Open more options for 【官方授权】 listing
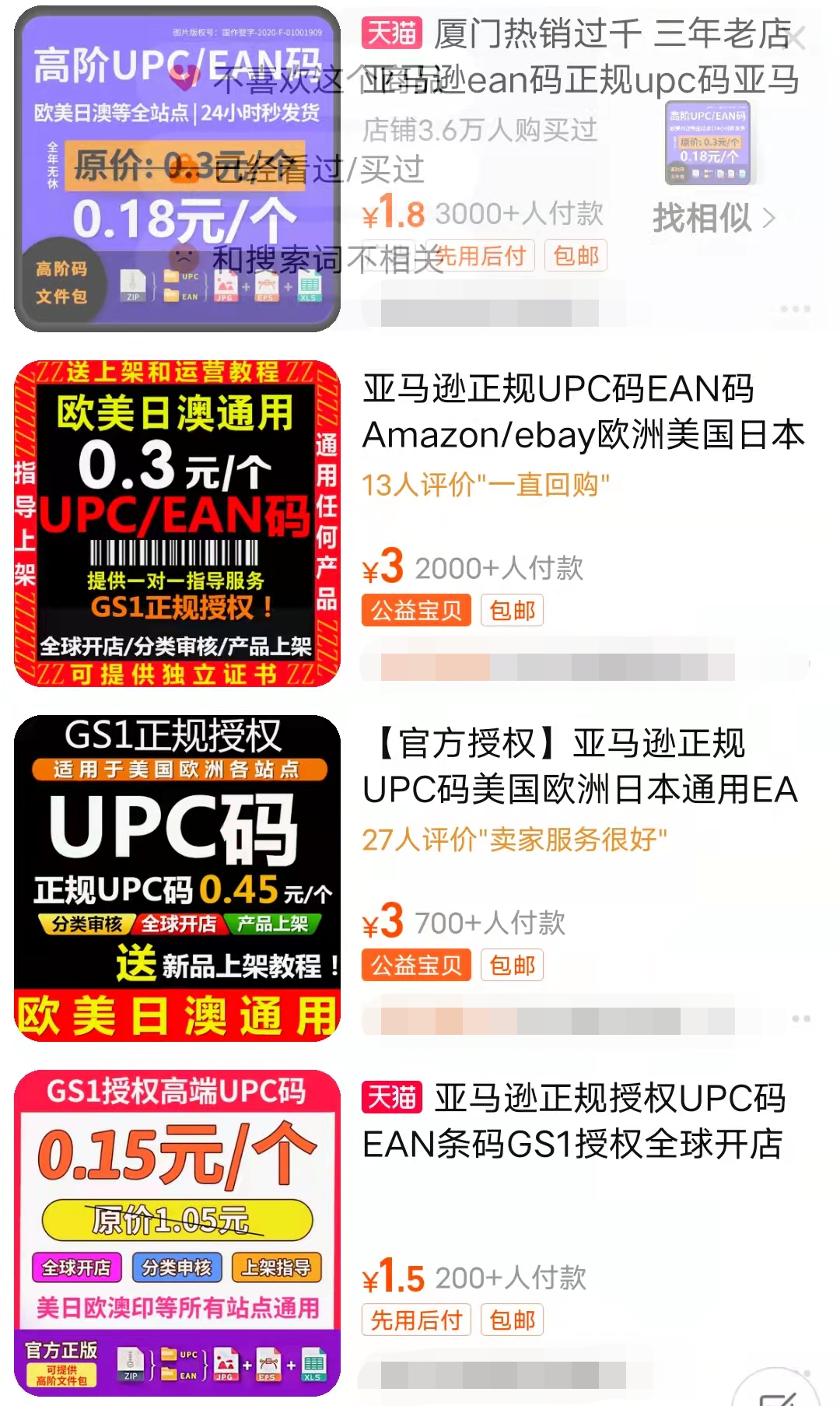The image size is (840, 1406). [800, 1018]
